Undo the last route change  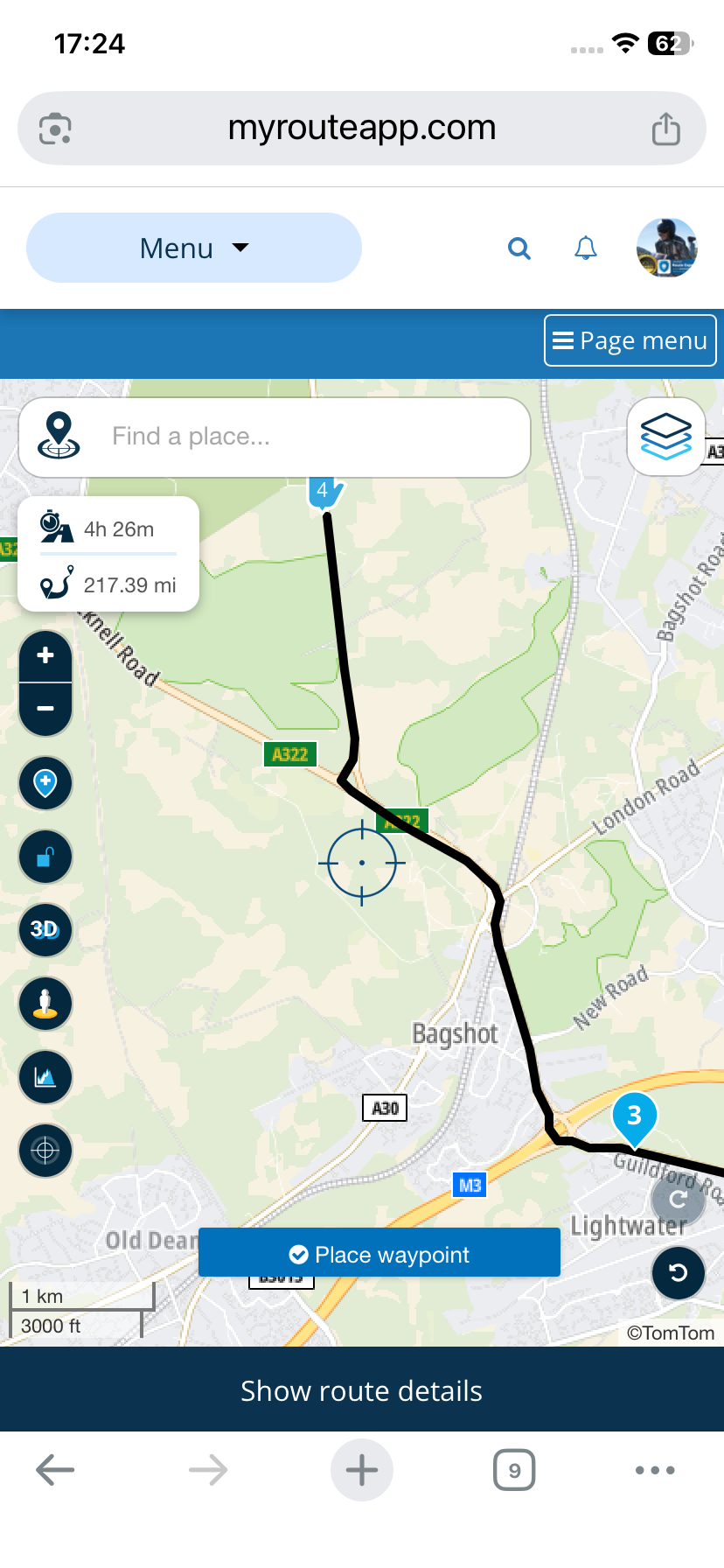(x=679, y=1272)
